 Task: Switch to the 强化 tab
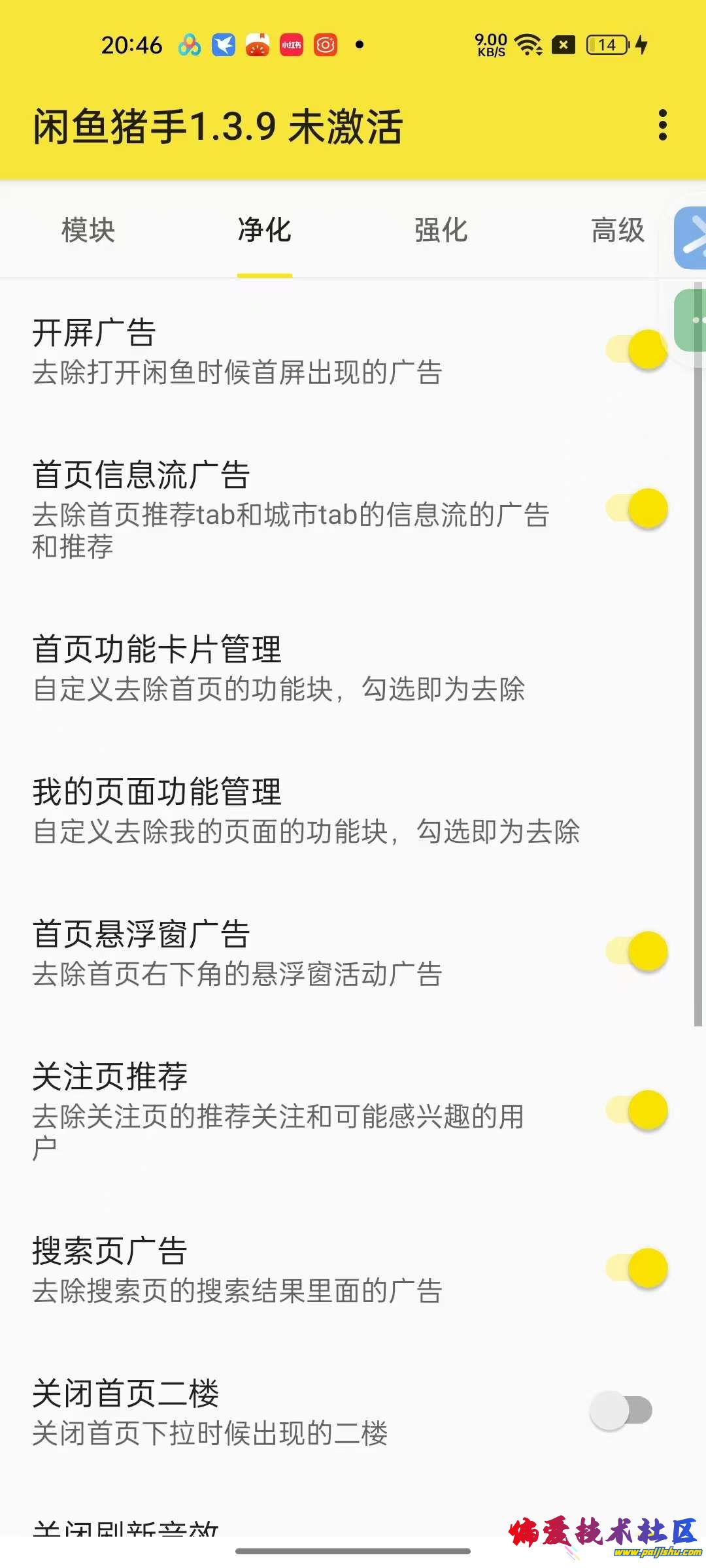click(x=441, y=231)
